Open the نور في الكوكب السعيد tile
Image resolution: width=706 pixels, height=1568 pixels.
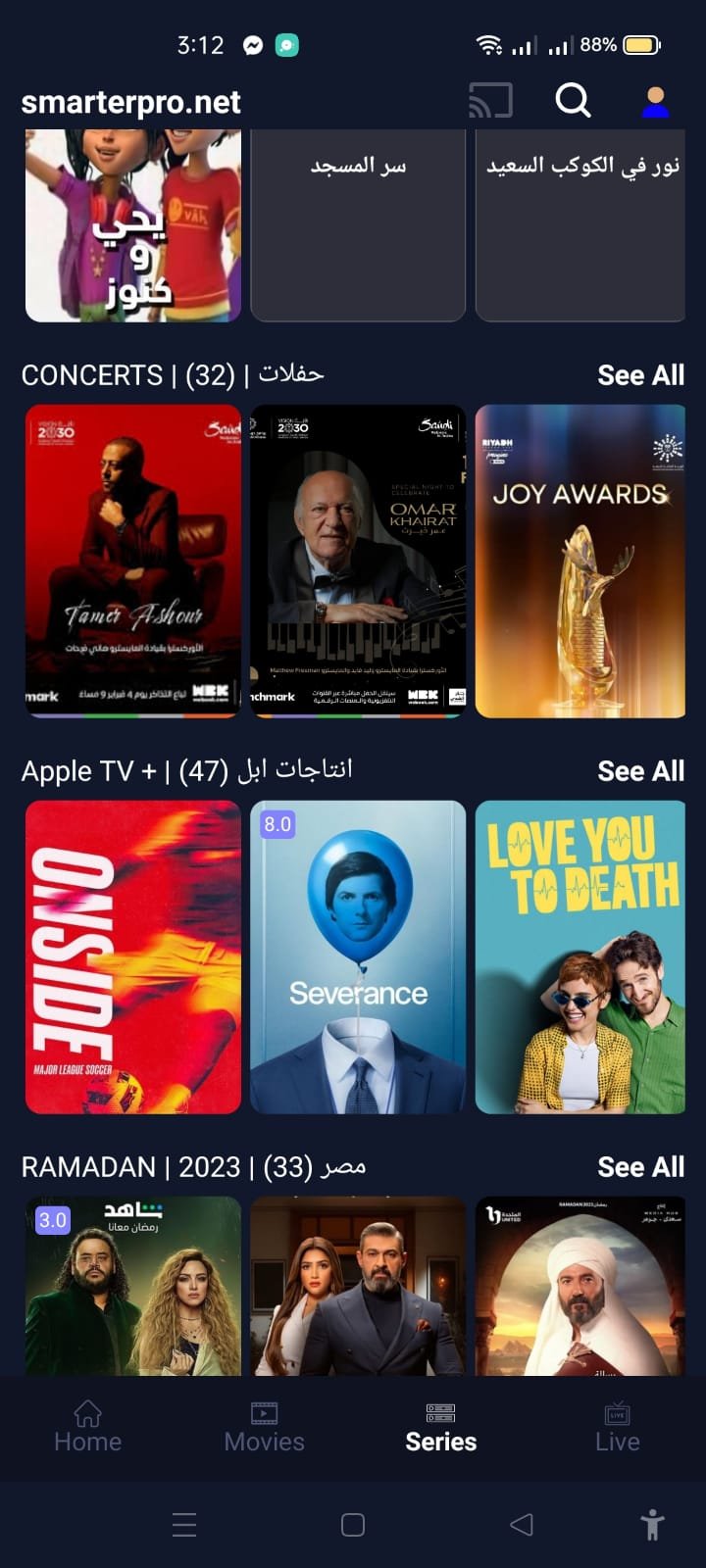[580, 225]
